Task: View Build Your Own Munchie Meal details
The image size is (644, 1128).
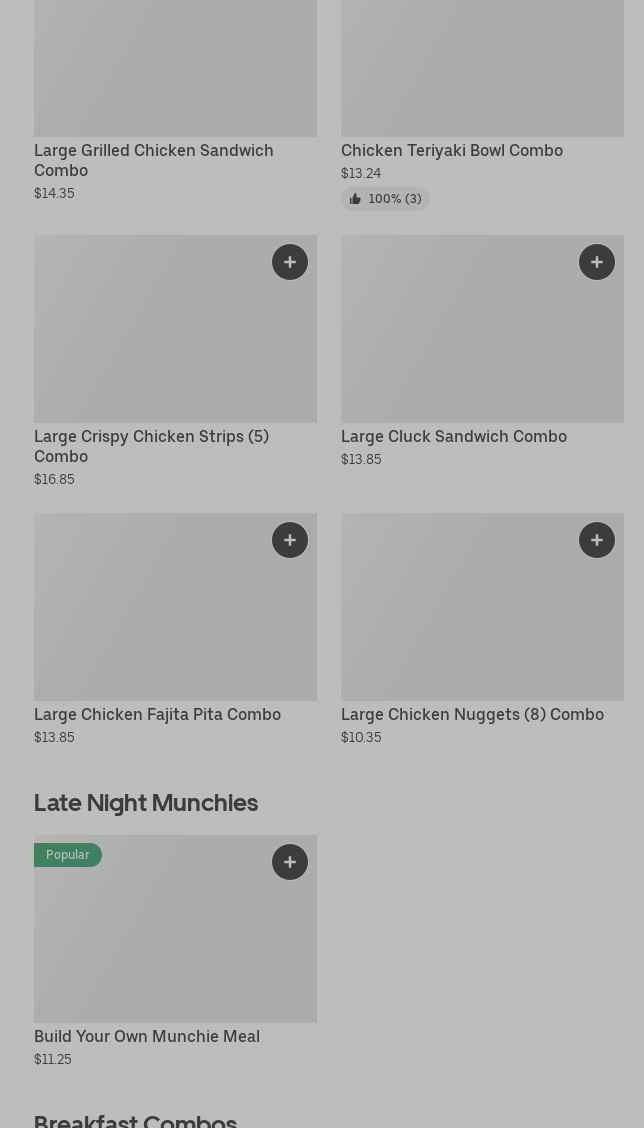Action: (x=147, y=1036)
